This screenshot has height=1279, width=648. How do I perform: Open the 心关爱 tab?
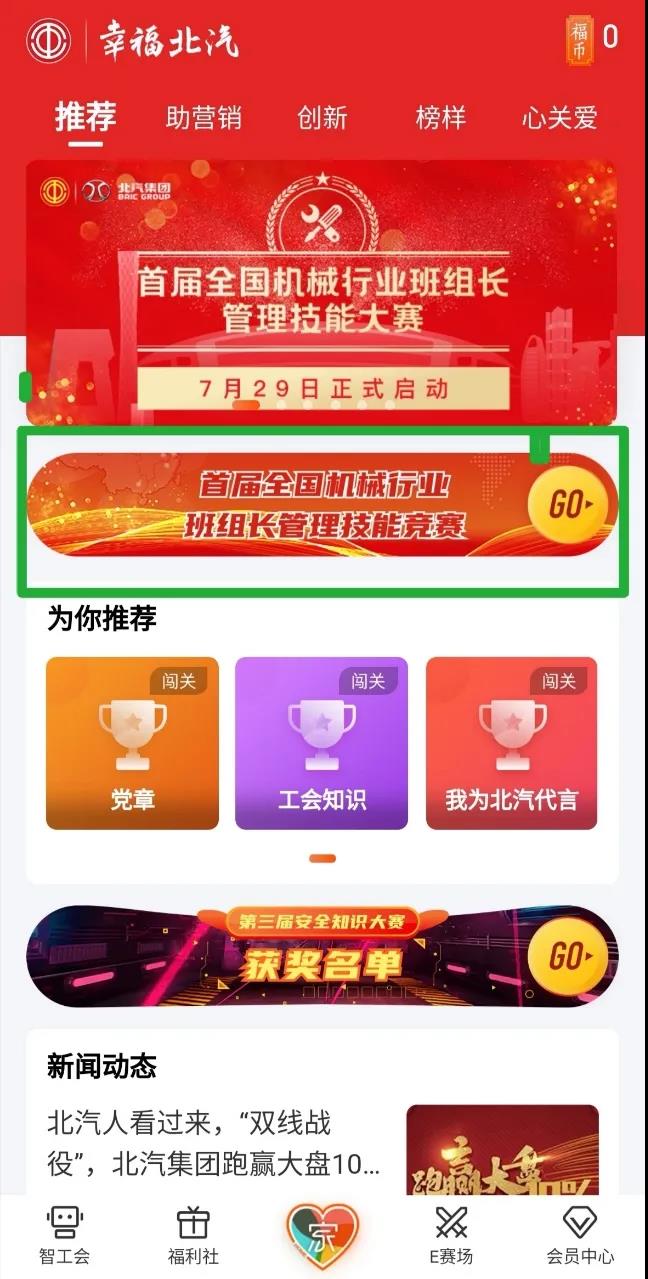pos(559,118)
